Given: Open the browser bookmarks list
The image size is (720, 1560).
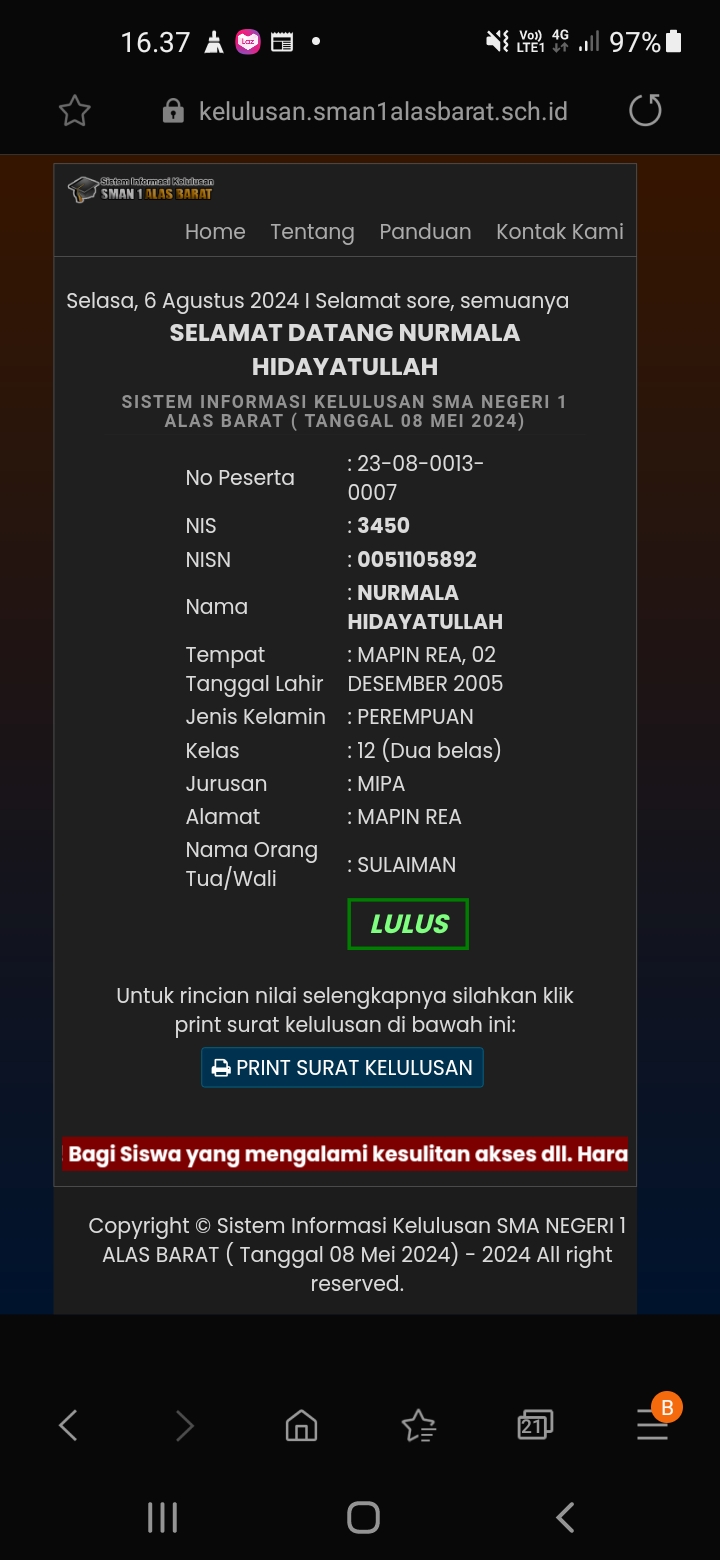Looking at the screenshot, I should 418,1425.
